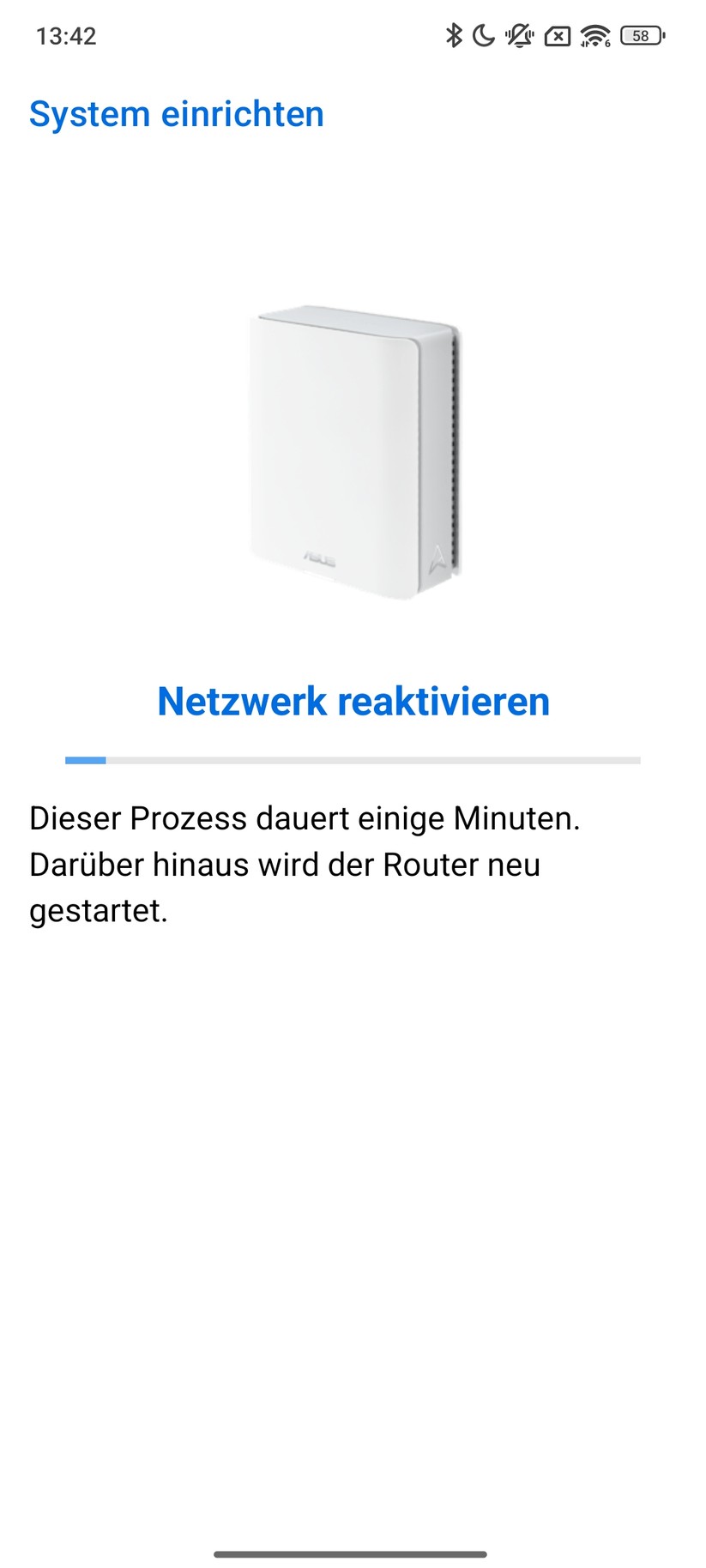This screenshot has width=706, height=1568.
Task: Tap the muted notification bell icon
Action: pyautogui.click(x=518, y=36)
